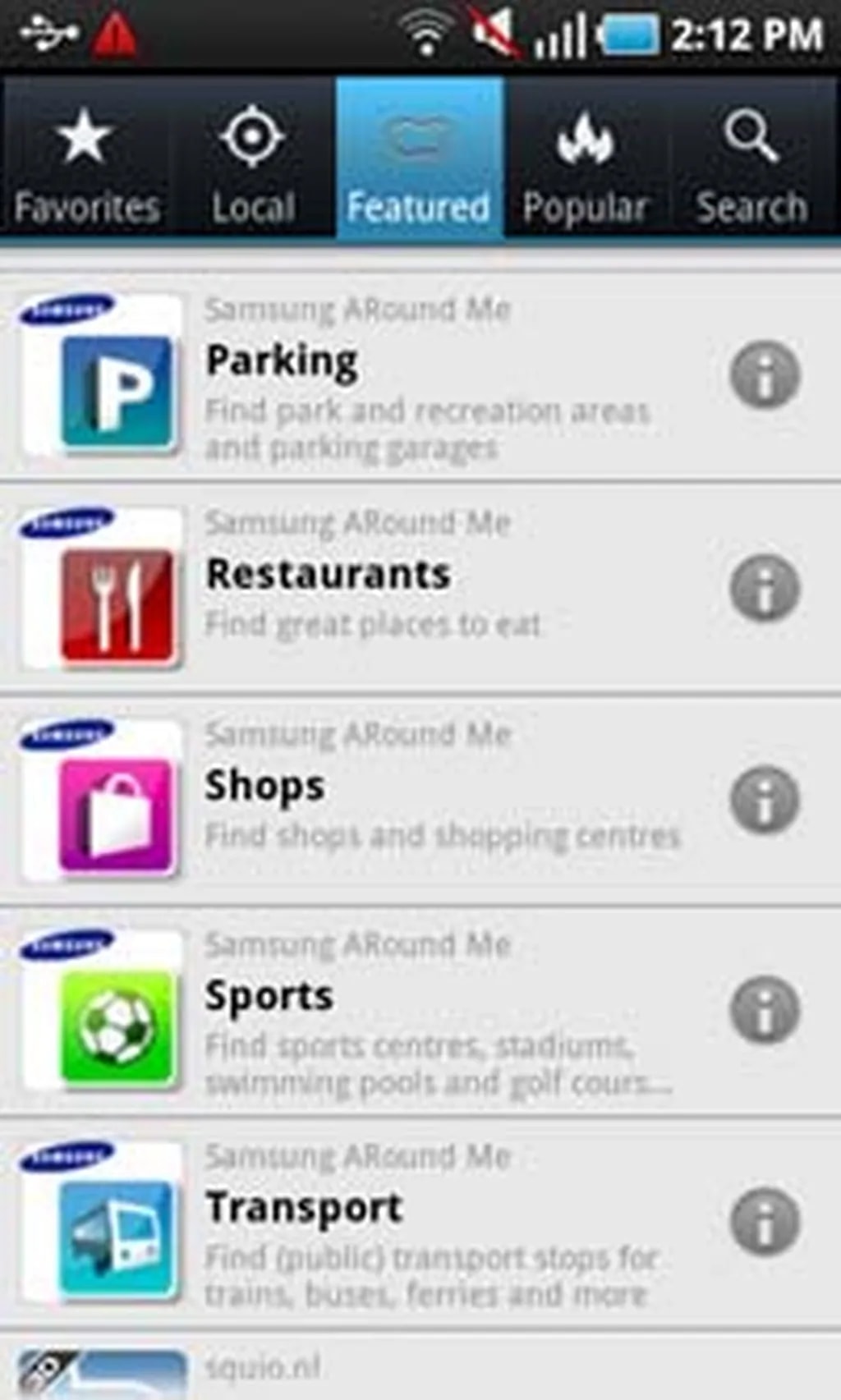Screen dimensions: 841x1400
Task: View info about Shops layer
Action: pos(765,800)
